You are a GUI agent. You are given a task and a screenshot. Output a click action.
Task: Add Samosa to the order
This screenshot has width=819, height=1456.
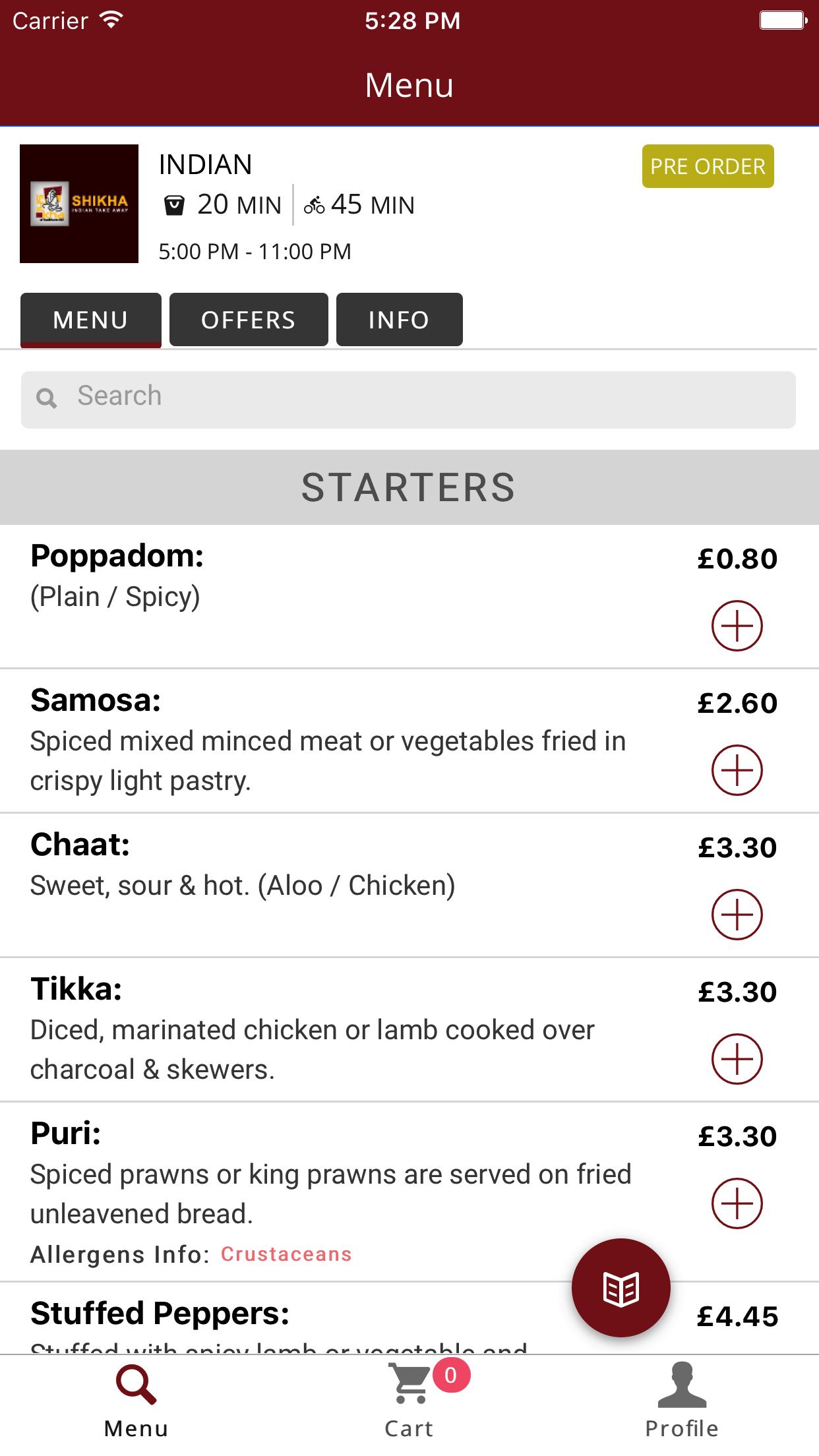[737, 770]
